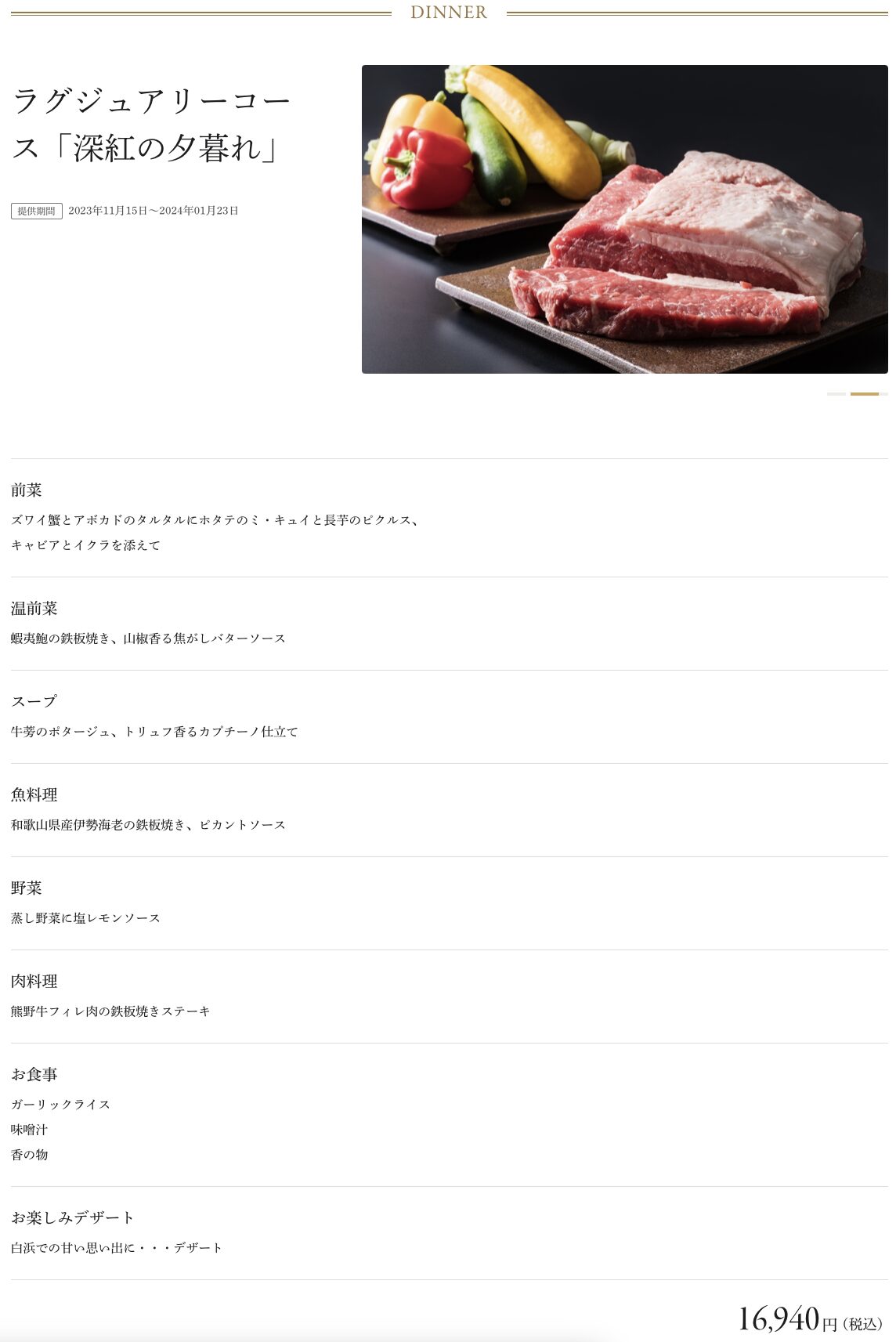Switch to the first carousel slide indicator
This screenshot has height=1342, width=896.
[836, 394]
